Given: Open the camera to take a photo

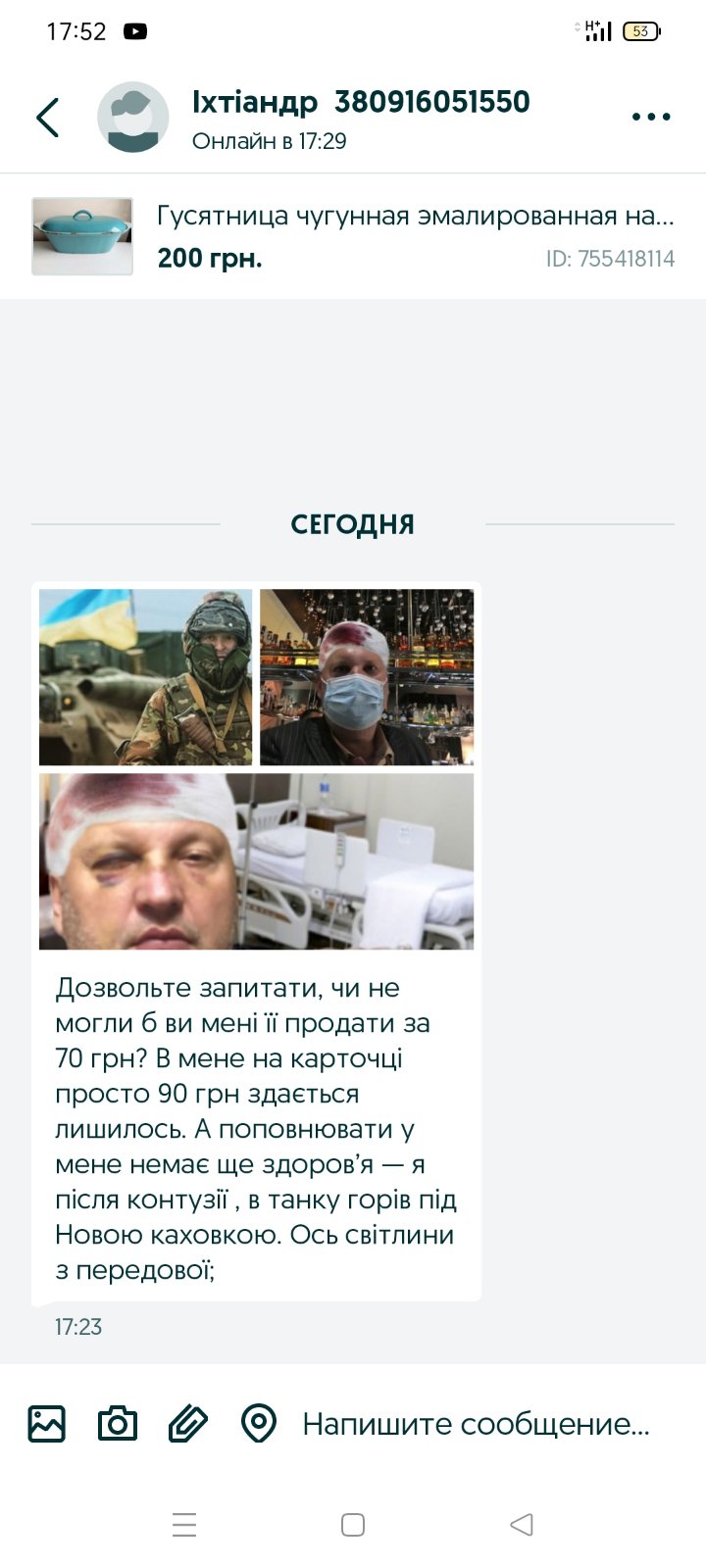Looking at the screenshot, I should 118,1423.
